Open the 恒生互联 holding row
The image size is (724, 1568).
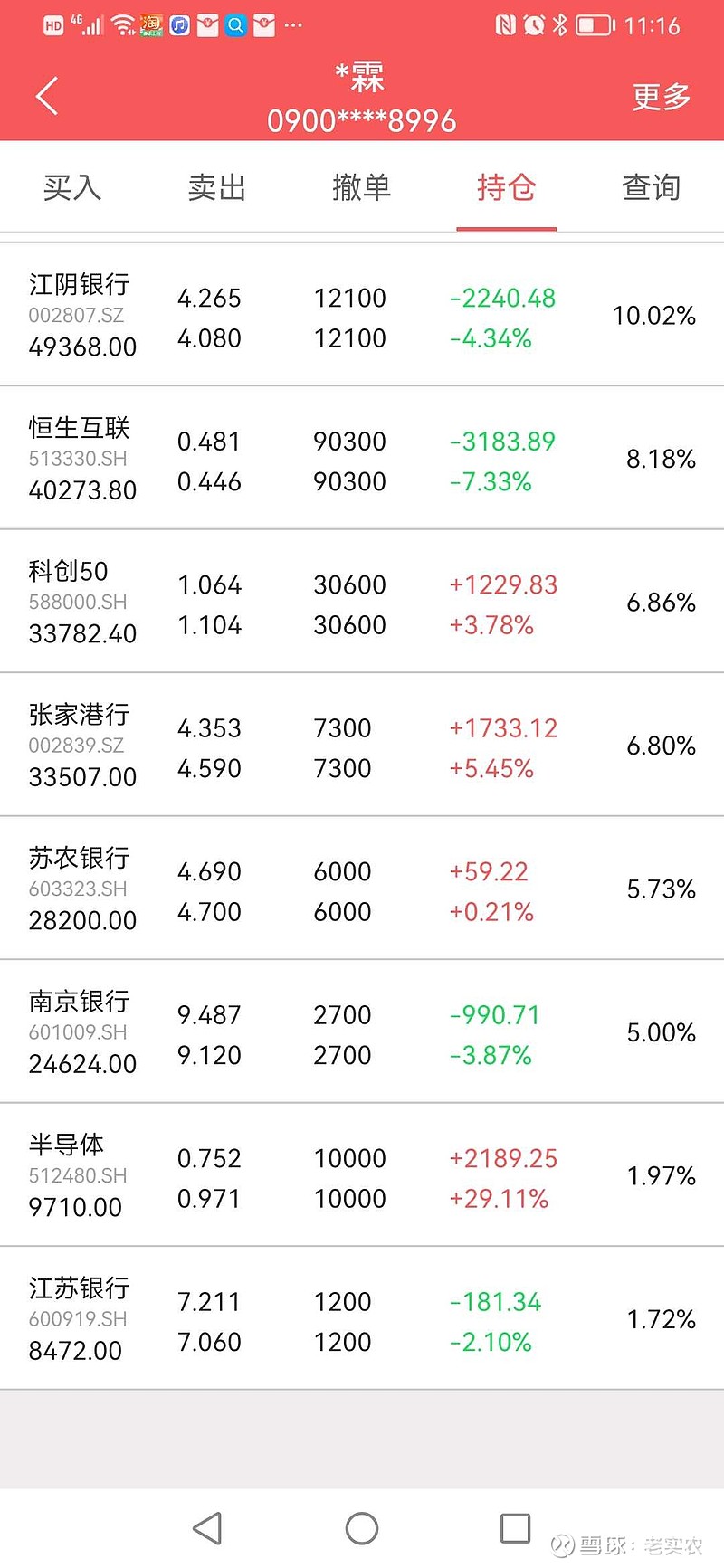[x=362, y=458]
